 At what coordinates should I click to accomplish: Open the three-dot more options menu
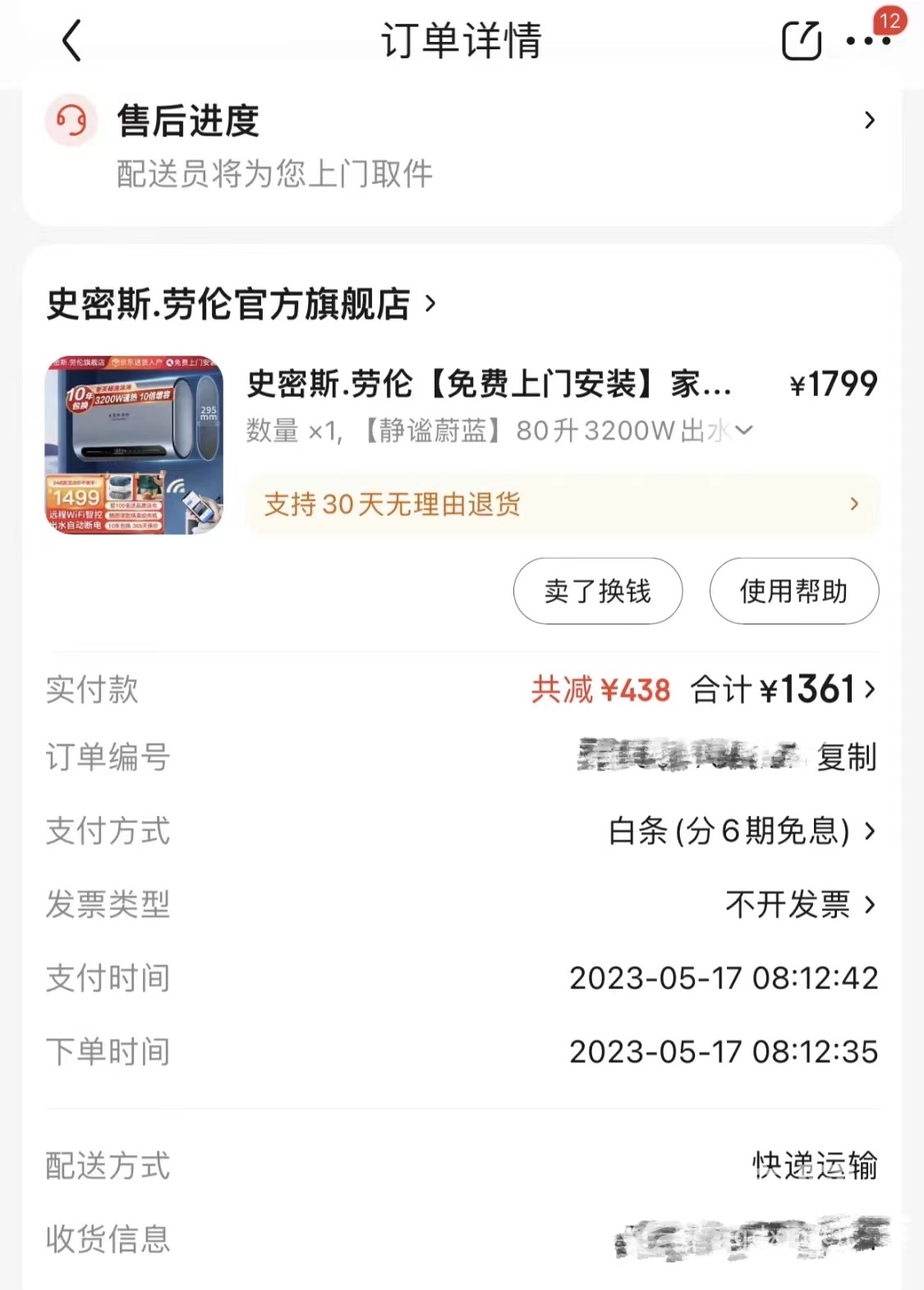click(867, 41)
